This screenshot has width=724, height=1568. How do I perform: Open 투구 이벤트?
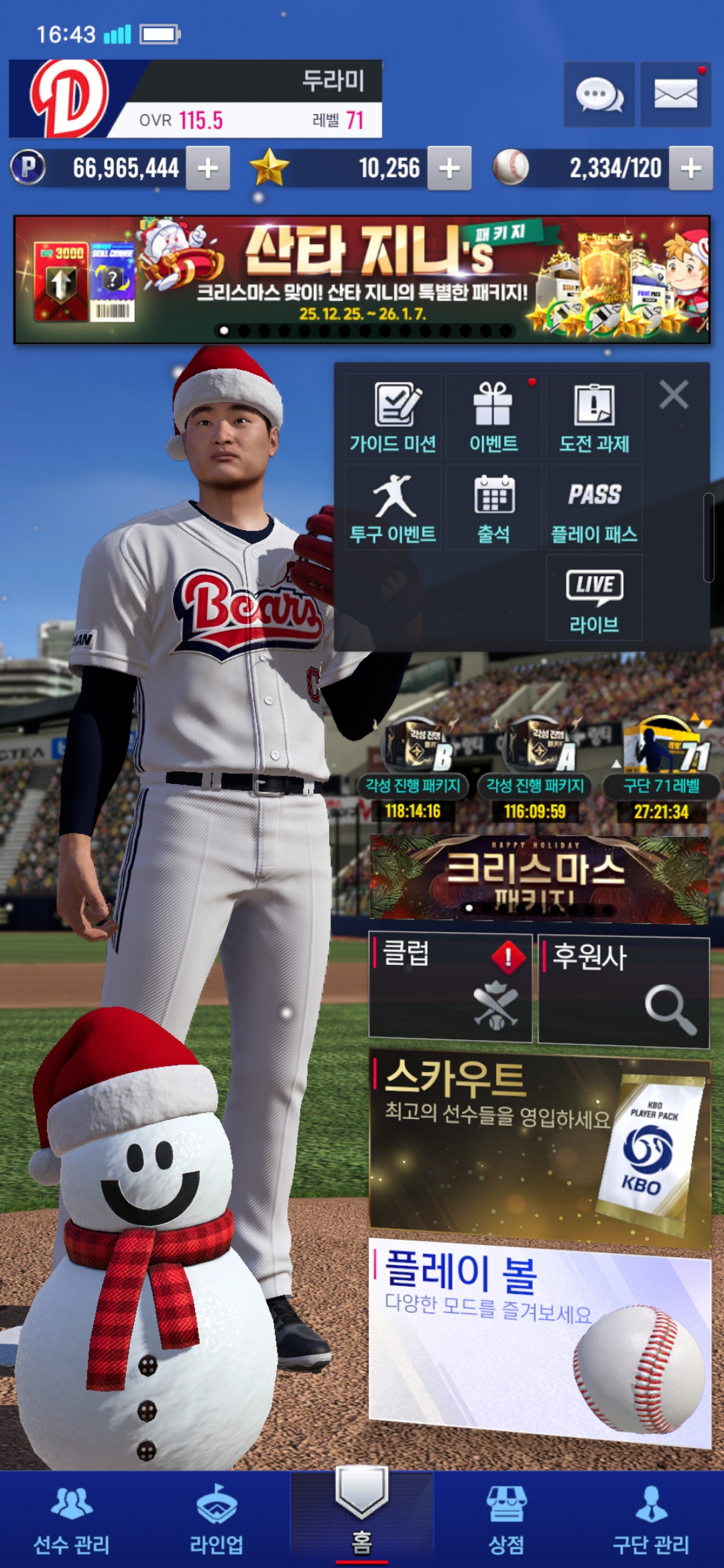click(x=394, y=507)
